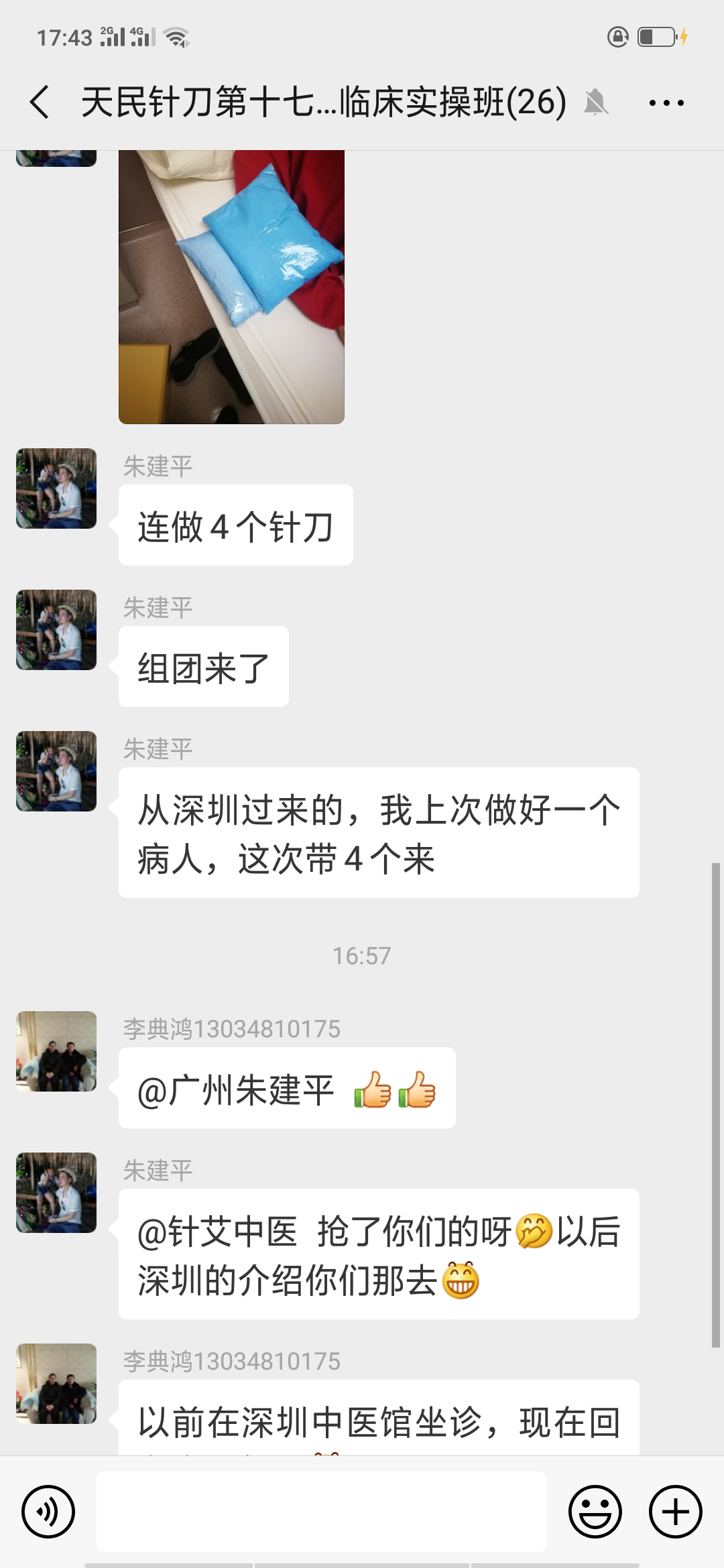Open 朱建平's avatar next to 组团来了

pos(56,630)
